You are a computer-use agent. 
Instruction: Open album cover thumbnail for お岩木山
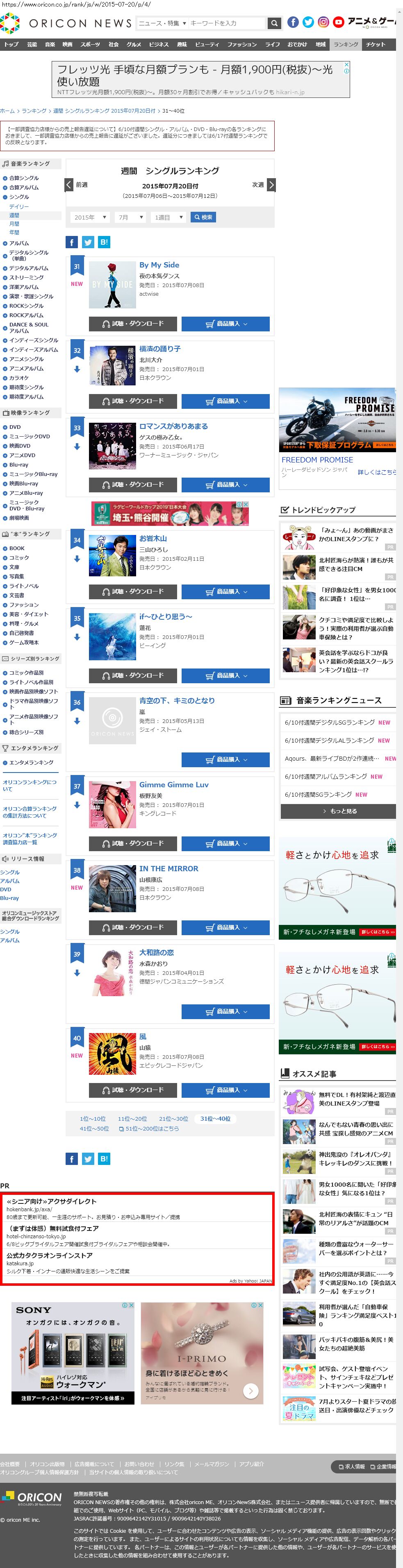tap(112, 555)
